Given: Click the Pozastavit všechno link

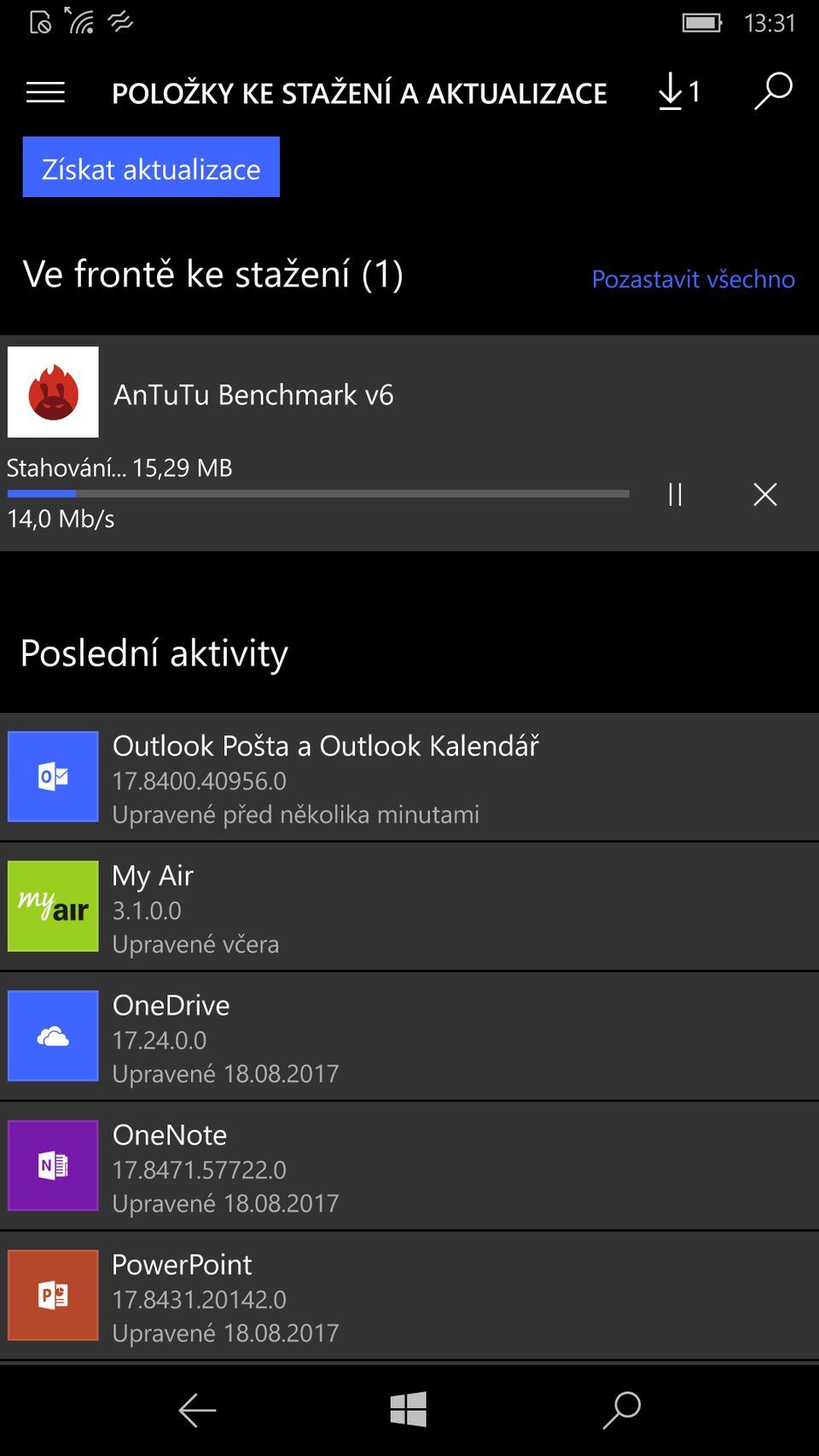Looking at the screenshot, I should [692, 279].
